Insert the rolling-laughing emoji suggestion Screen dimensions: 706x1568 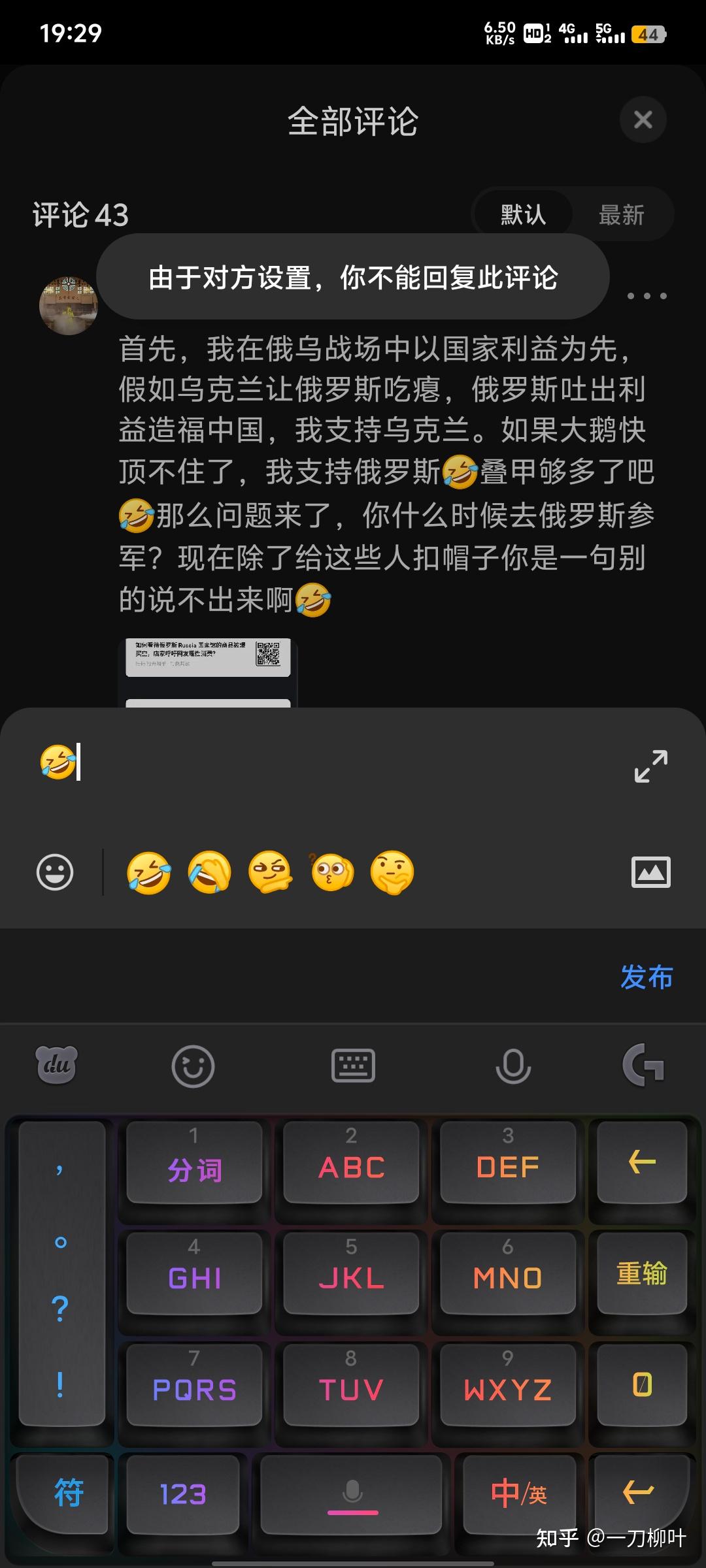(x=148, y=872)
